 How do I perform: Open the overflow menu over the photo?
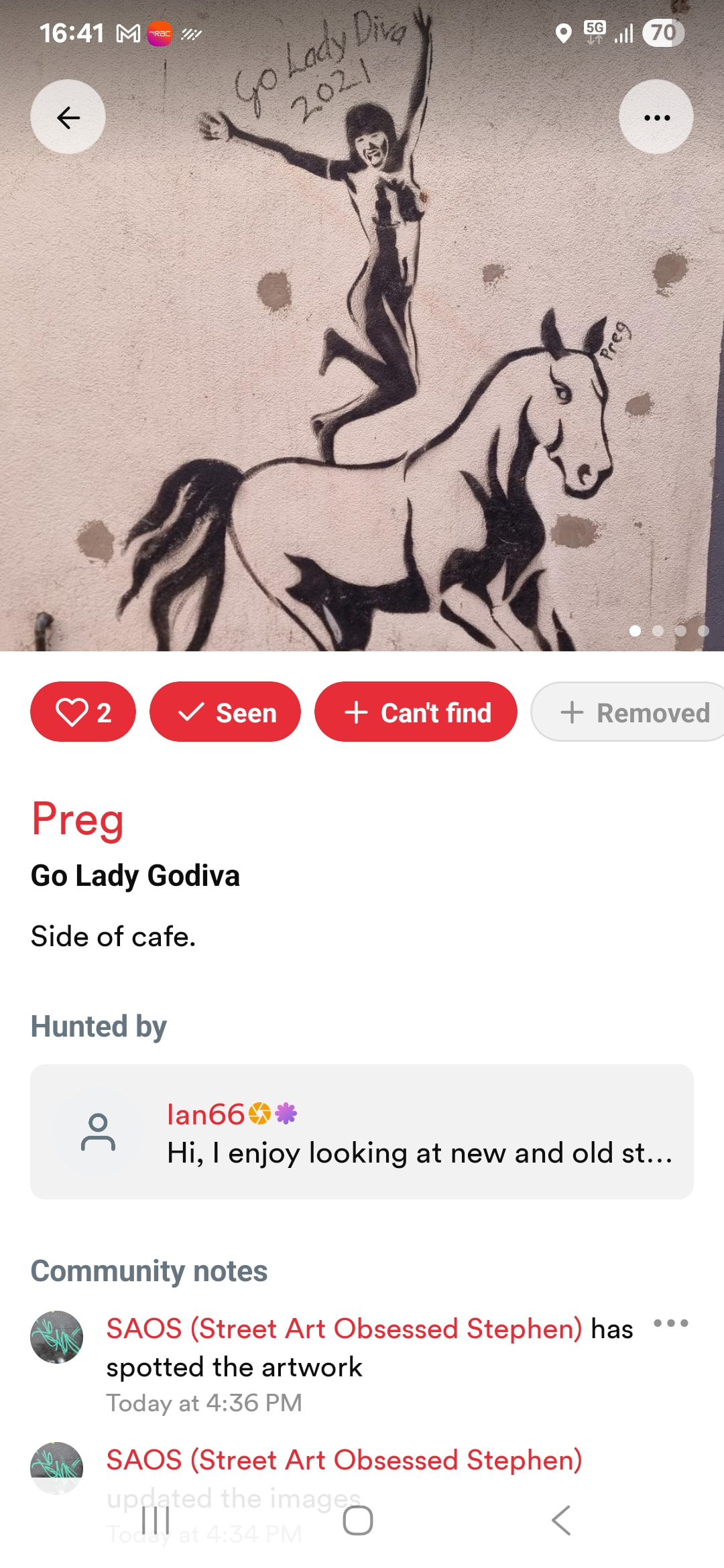pos(656,117)
